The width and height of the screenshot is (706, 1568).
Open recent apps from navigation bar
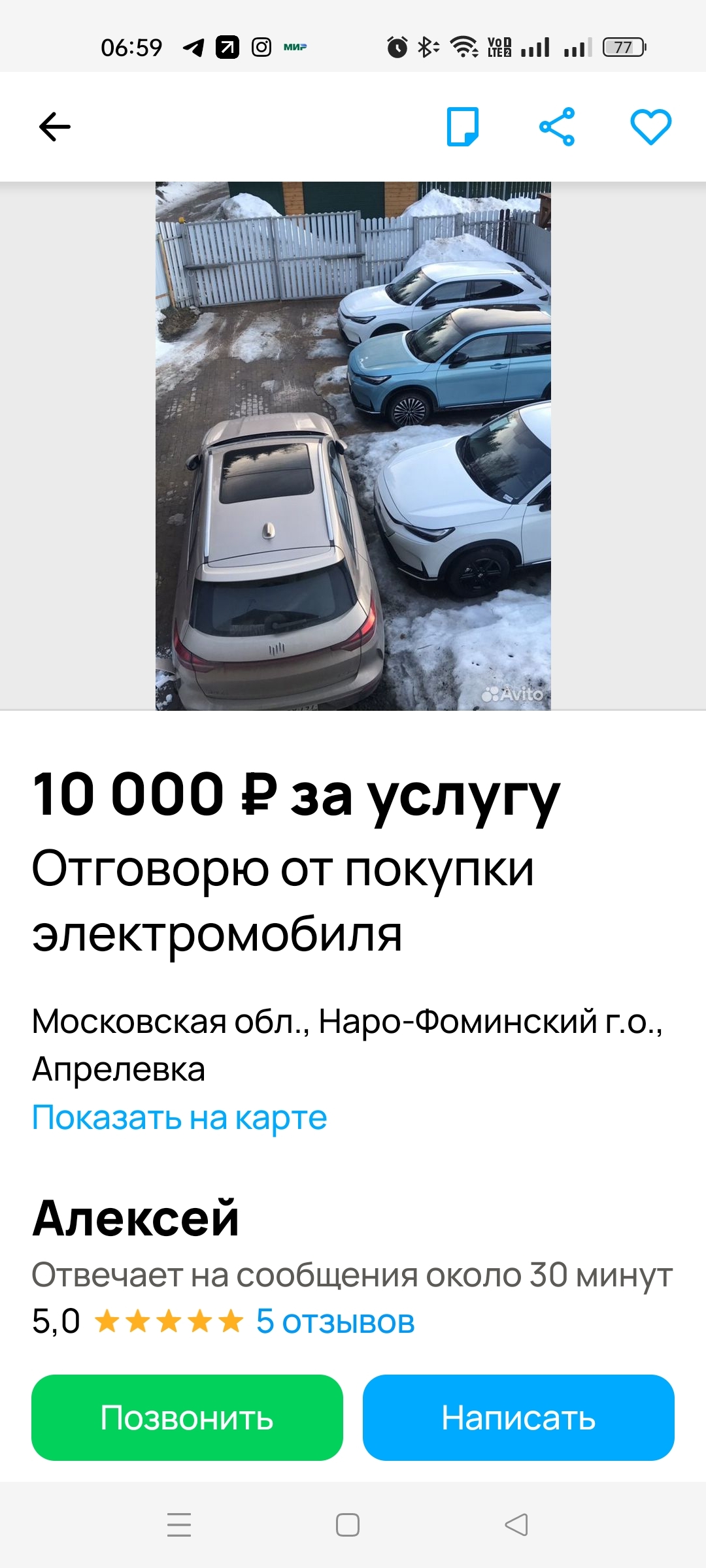(x=179, y=1525)
